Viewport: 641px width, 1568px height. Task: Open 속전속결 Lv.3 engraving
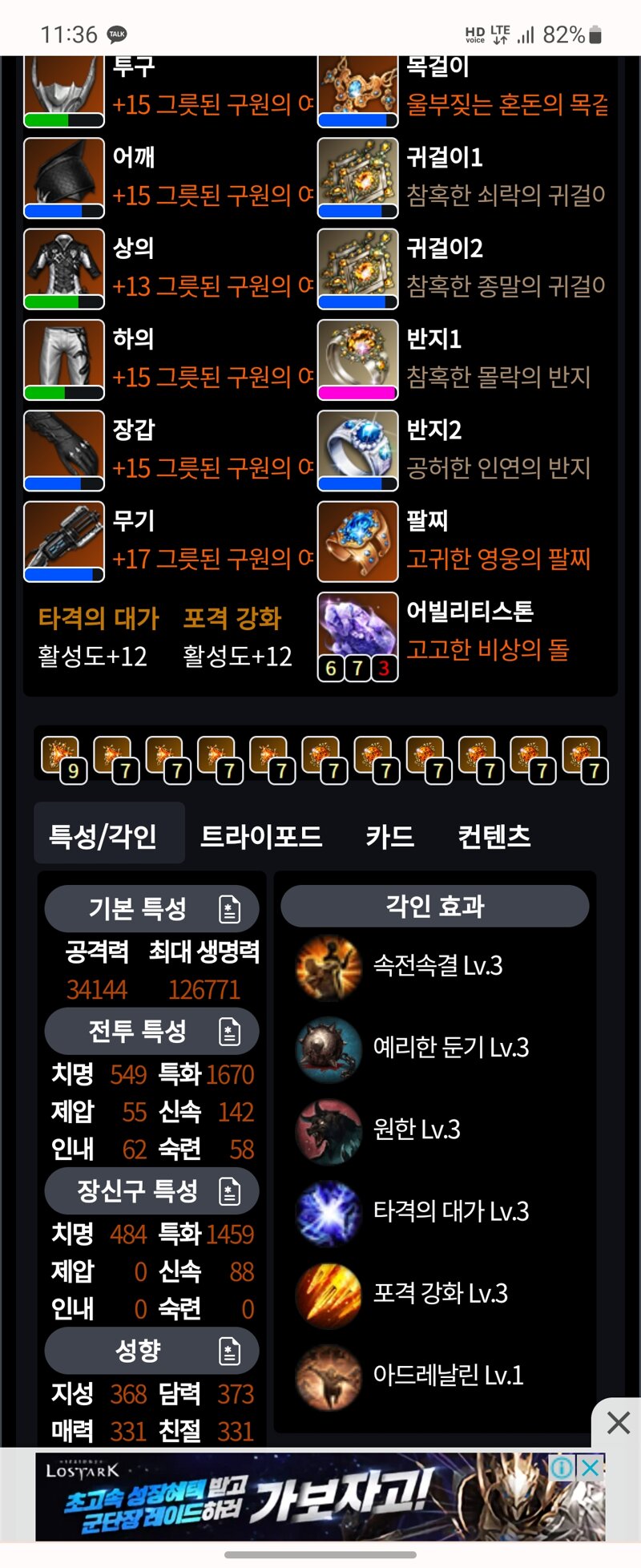437,965
